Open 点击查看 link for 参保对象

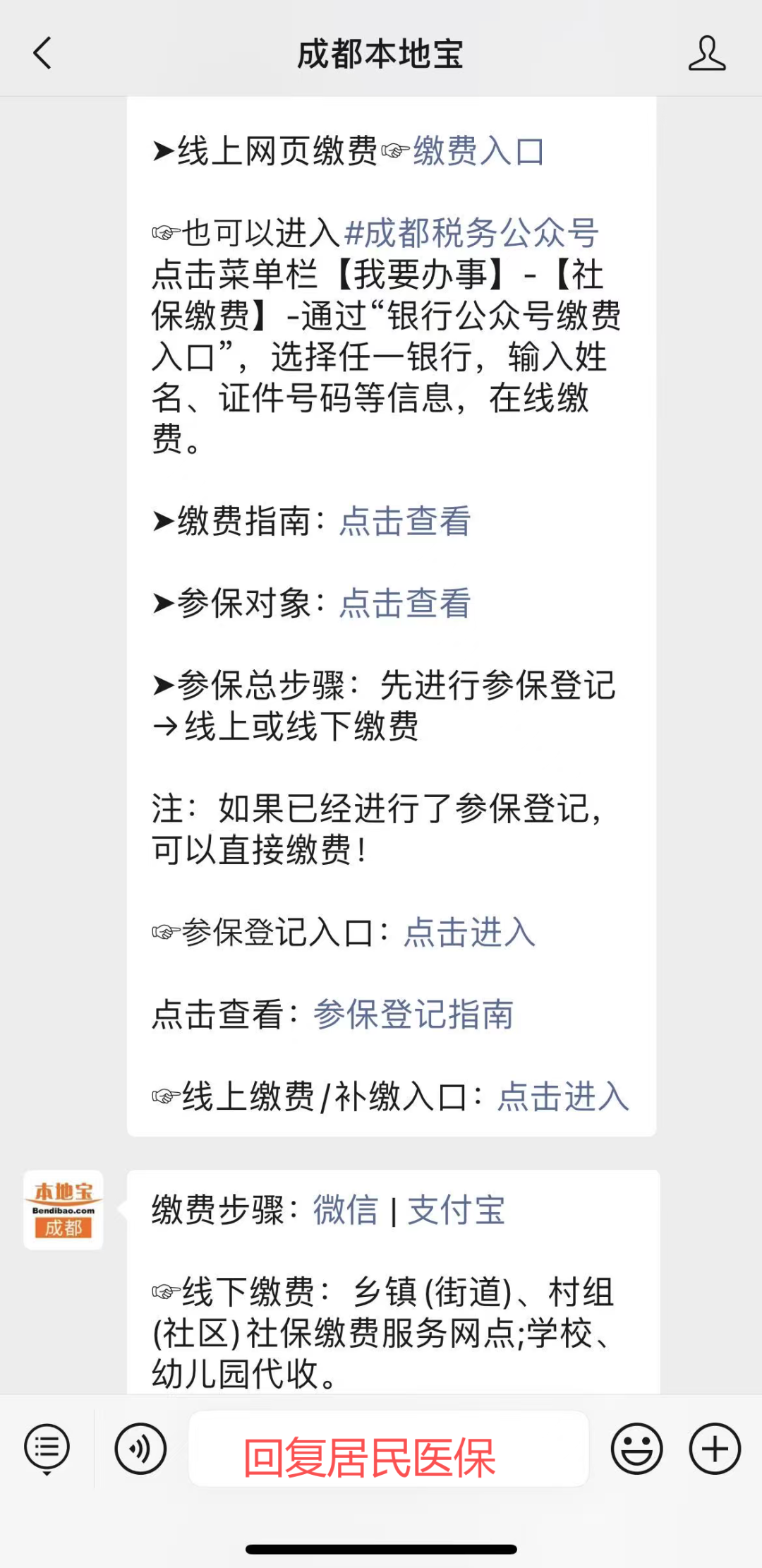405,604
